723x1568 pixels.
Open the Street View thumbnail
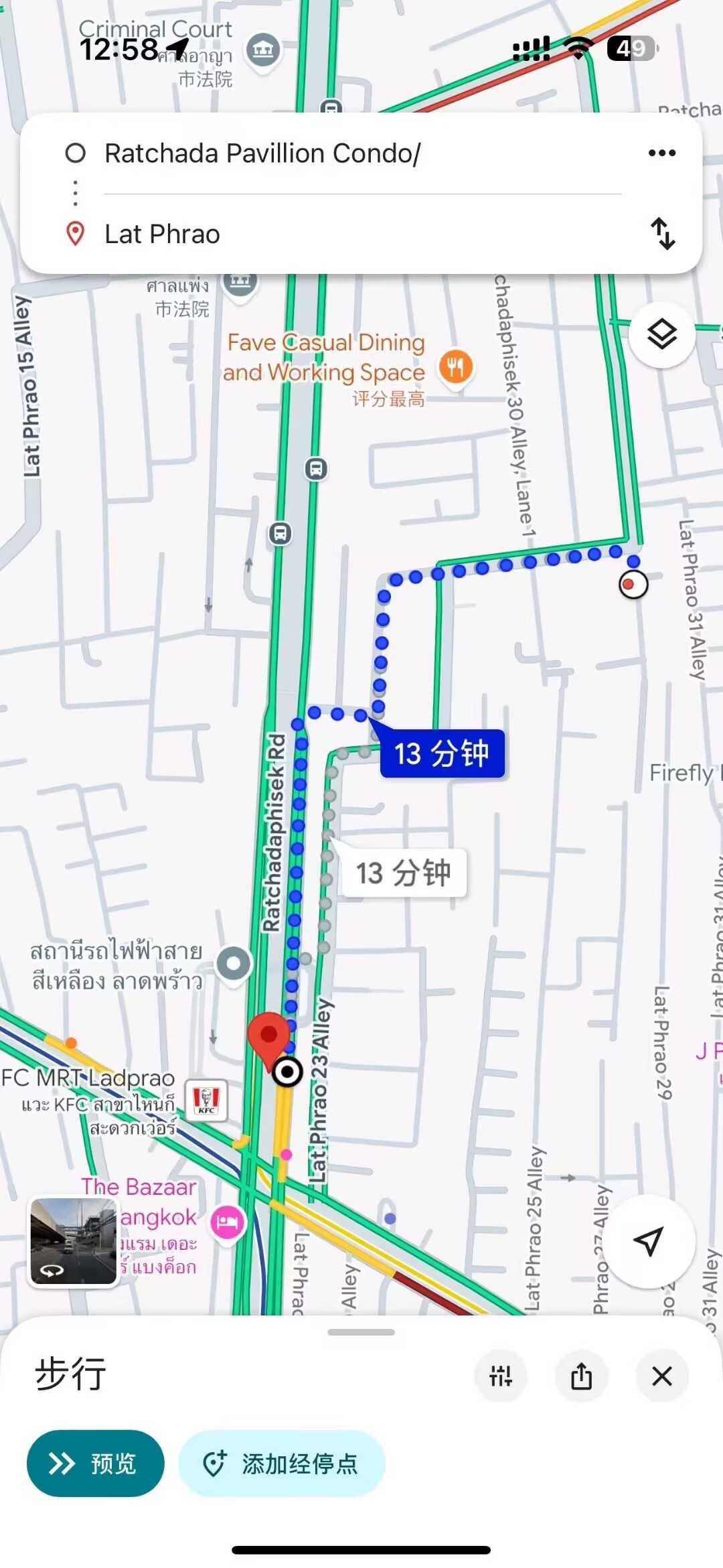[74, 1242]
